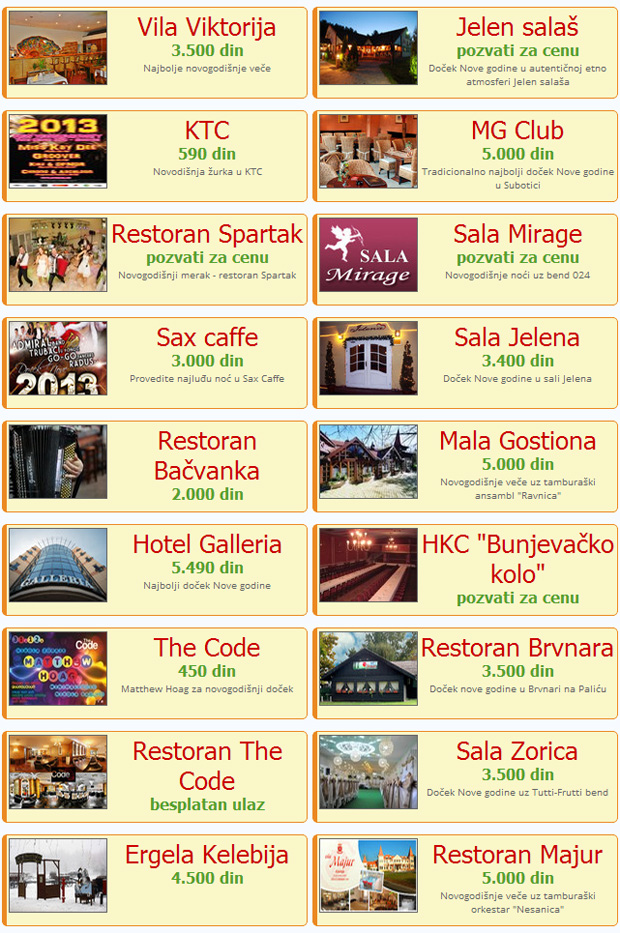Open the Sala Jelena card

click(x=517, y=338)
